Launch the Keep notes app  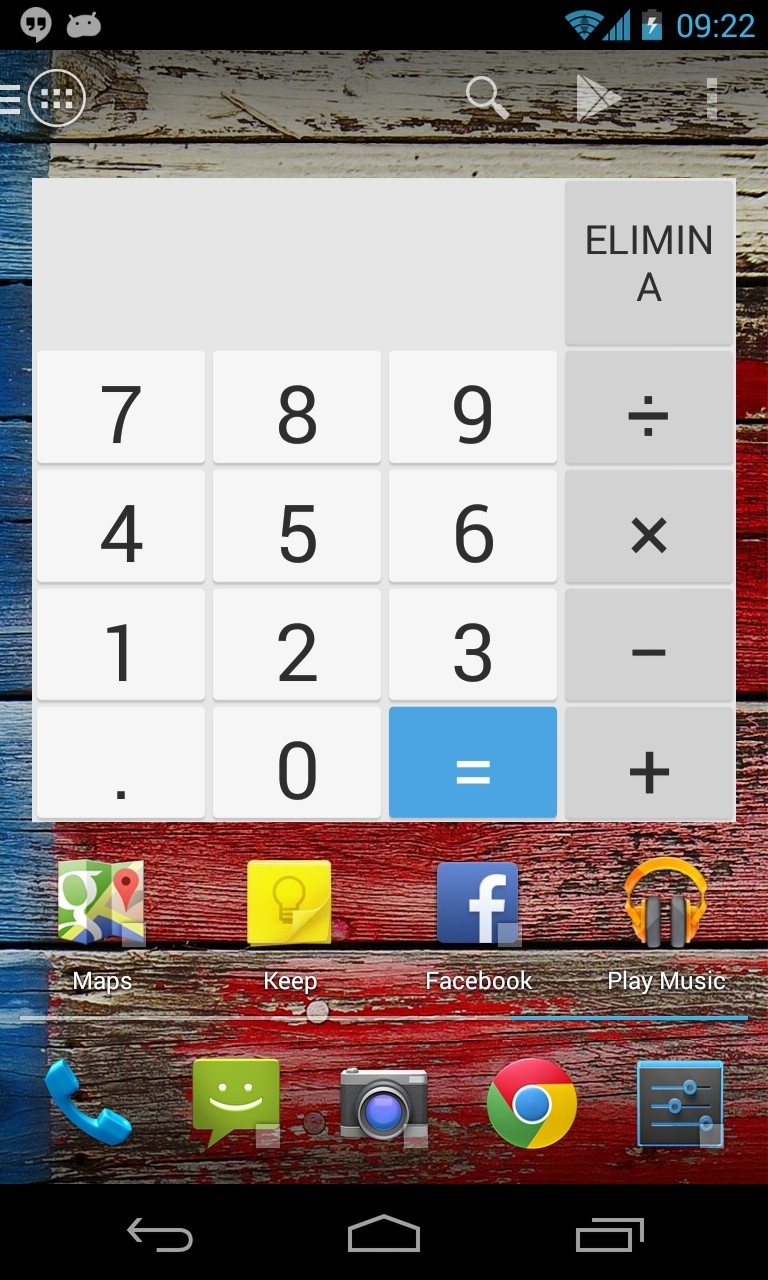coord(290,922)
